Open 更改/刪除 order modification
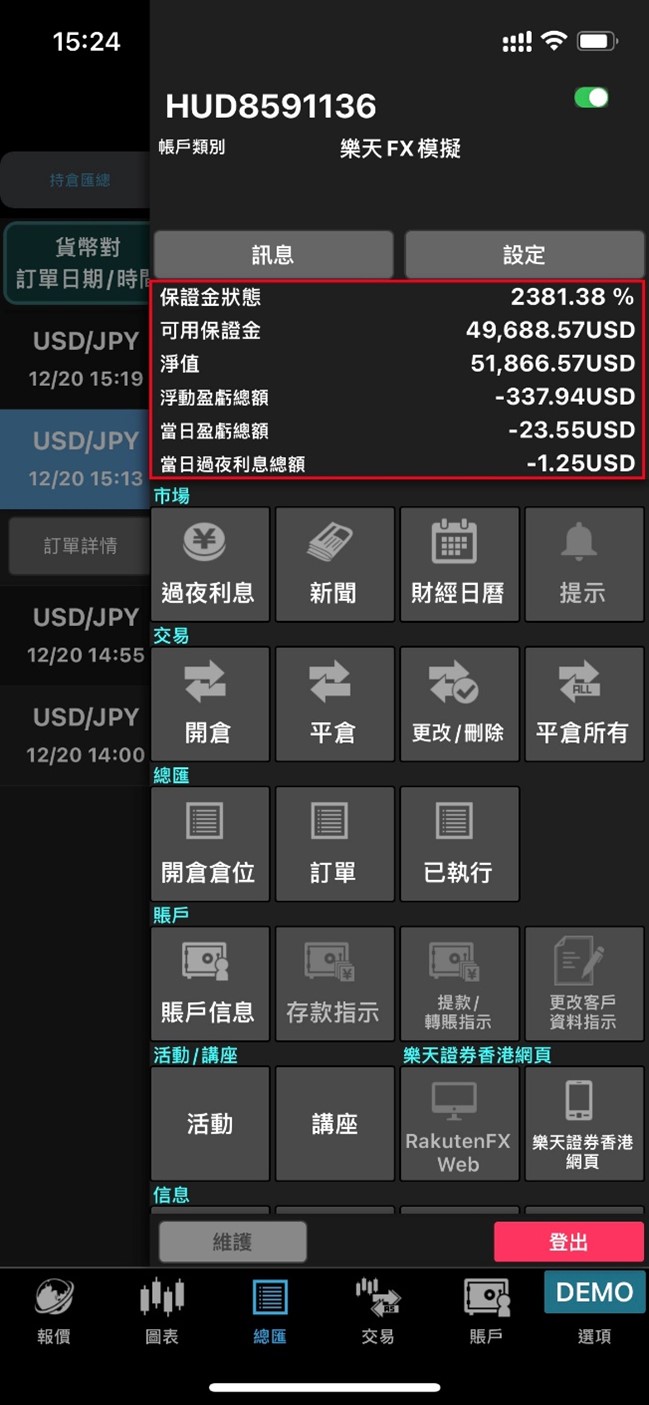The width and height of the screenshot is (649, 1405). tap(459, 704)
